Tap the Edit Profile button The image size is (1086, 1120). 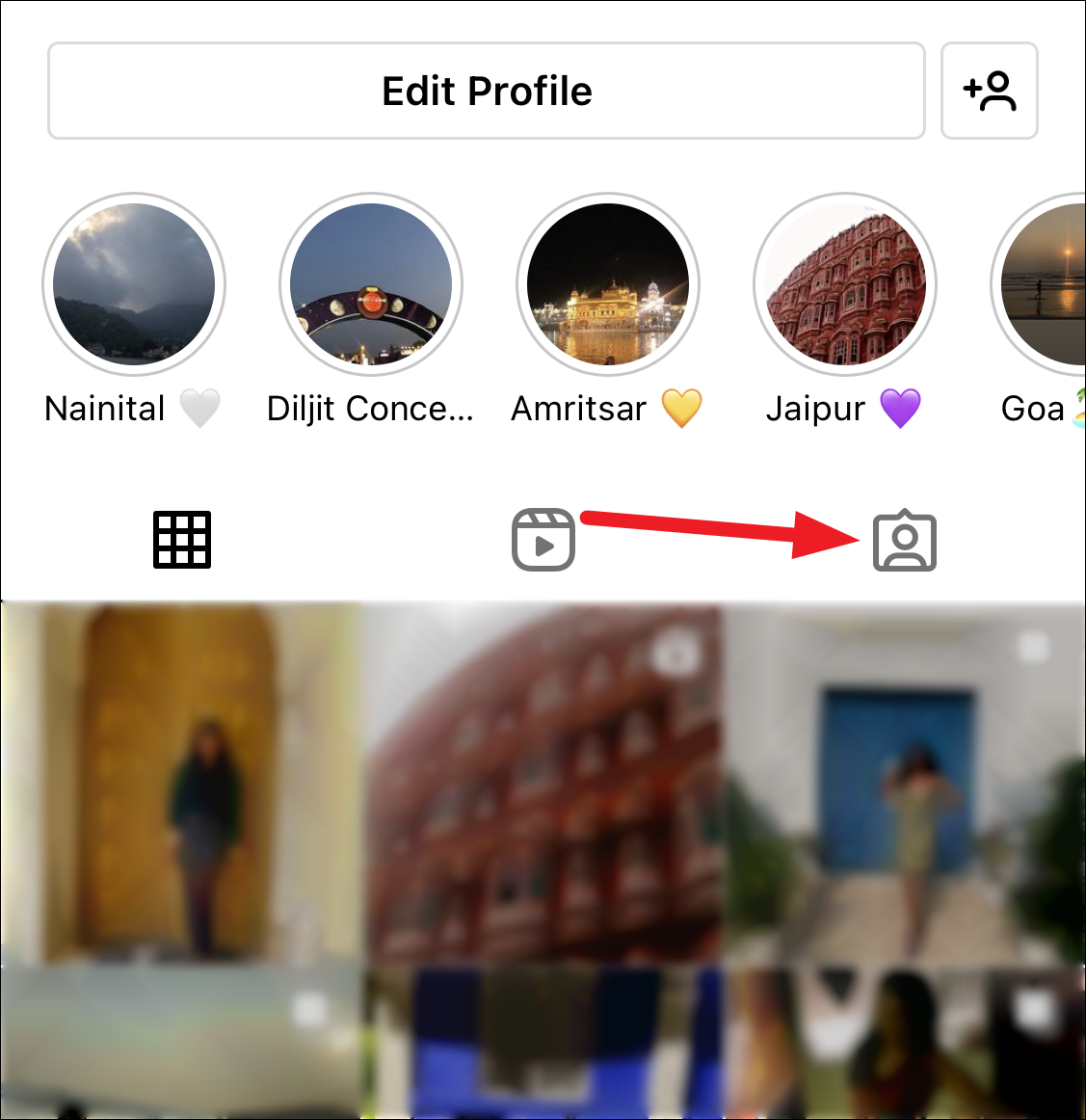click(x=487, y=91)
